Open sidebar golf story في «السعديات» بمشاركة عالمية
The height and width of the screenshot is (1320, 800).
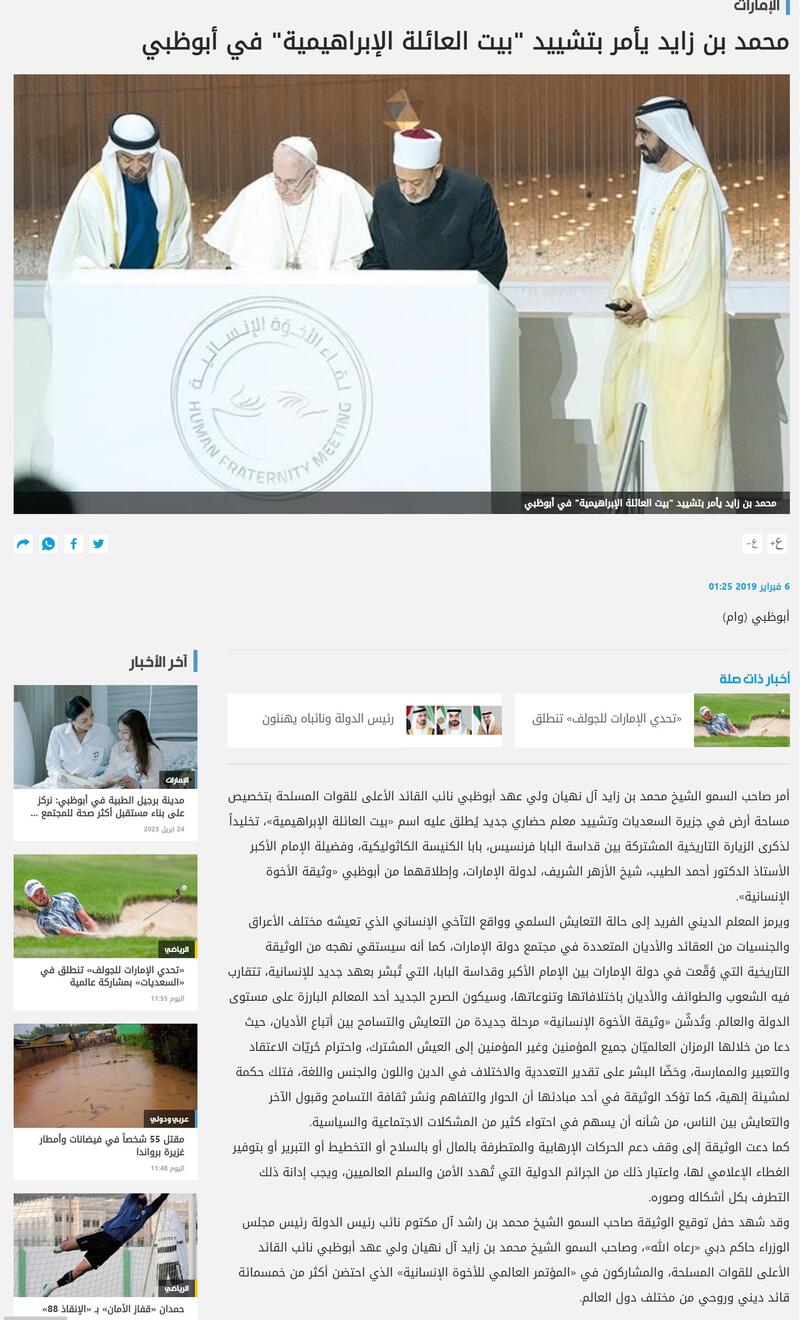(x=105, y=975)
